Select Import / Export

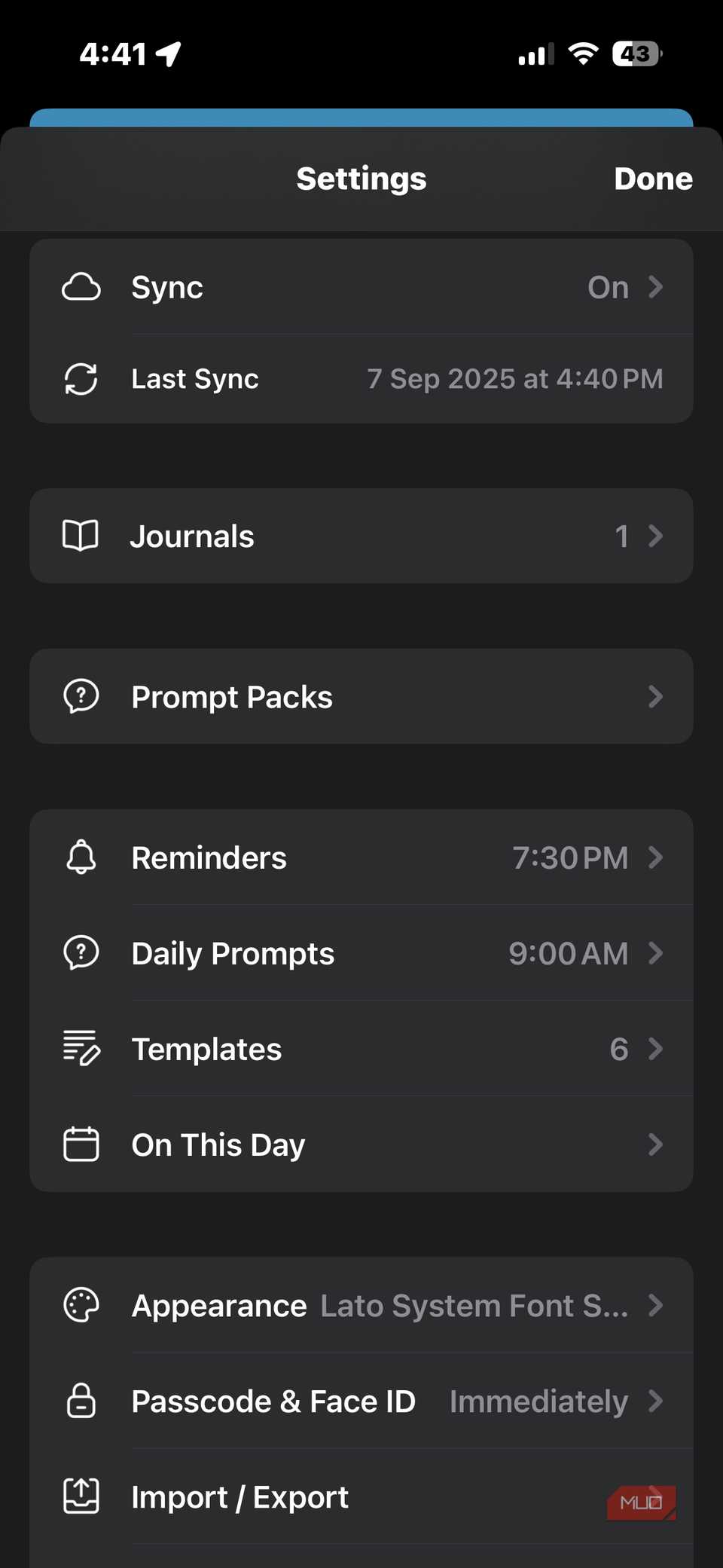click(361, 1497)
